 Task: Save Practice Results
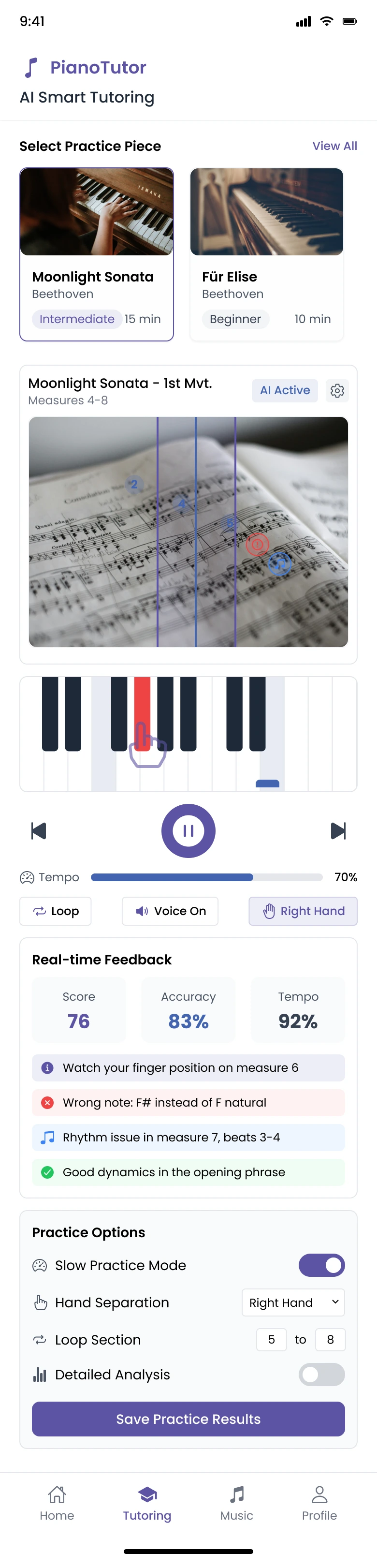(x=188, y=1419)
